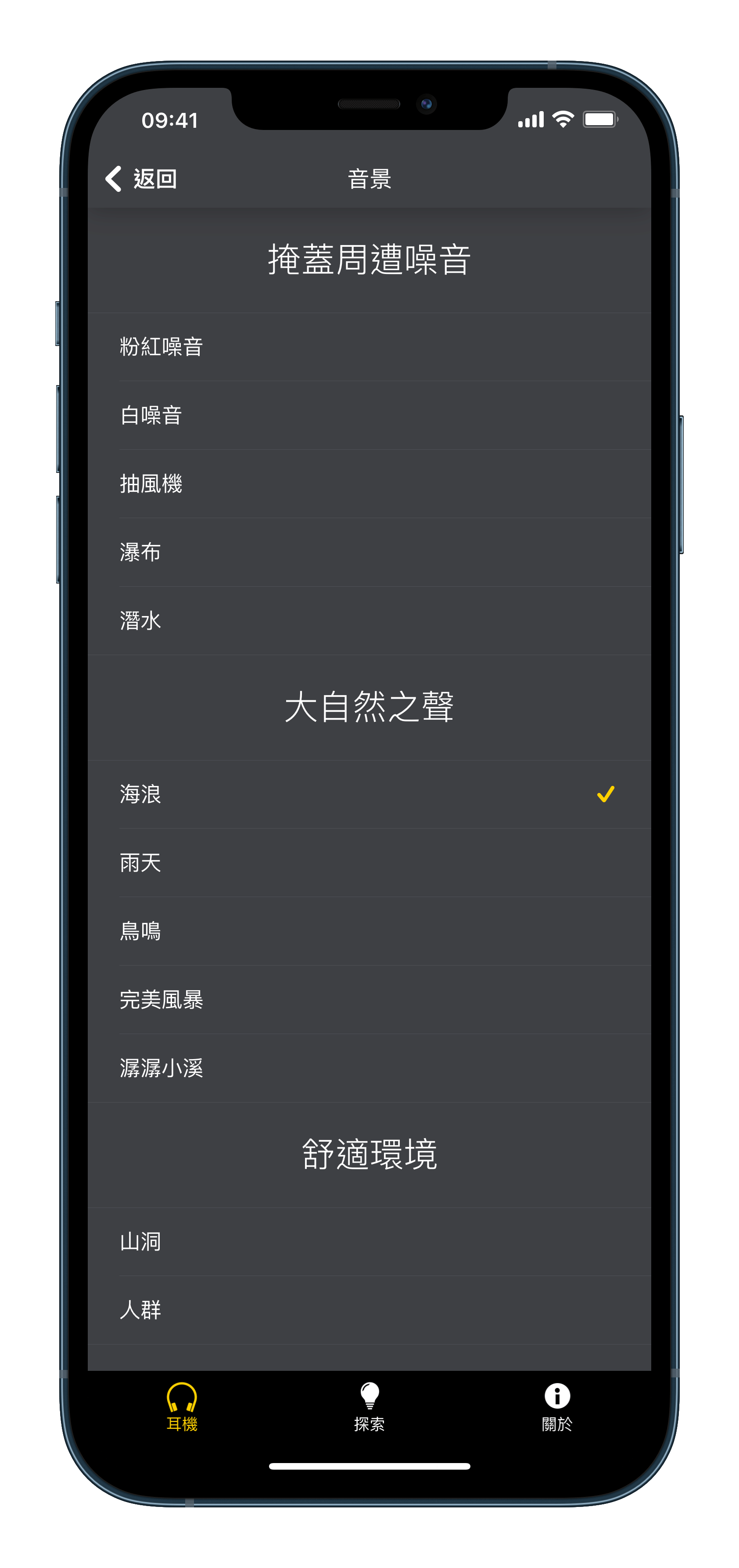Select 抽風機 sound
Viewport: 739px width, 1568px height.
(369, 484)
